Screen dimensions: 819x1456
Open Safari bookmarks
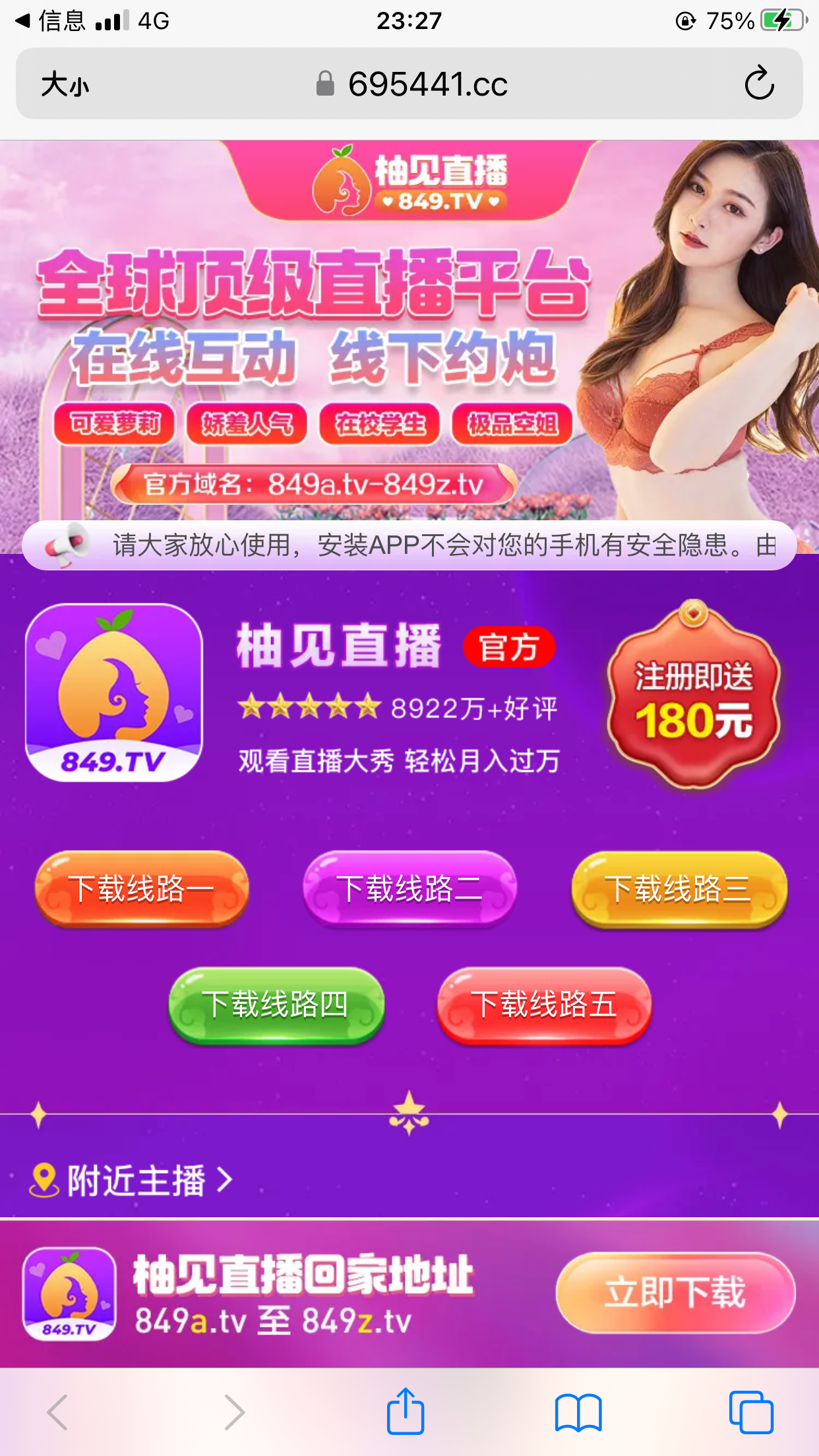[x=578, y=1412]
